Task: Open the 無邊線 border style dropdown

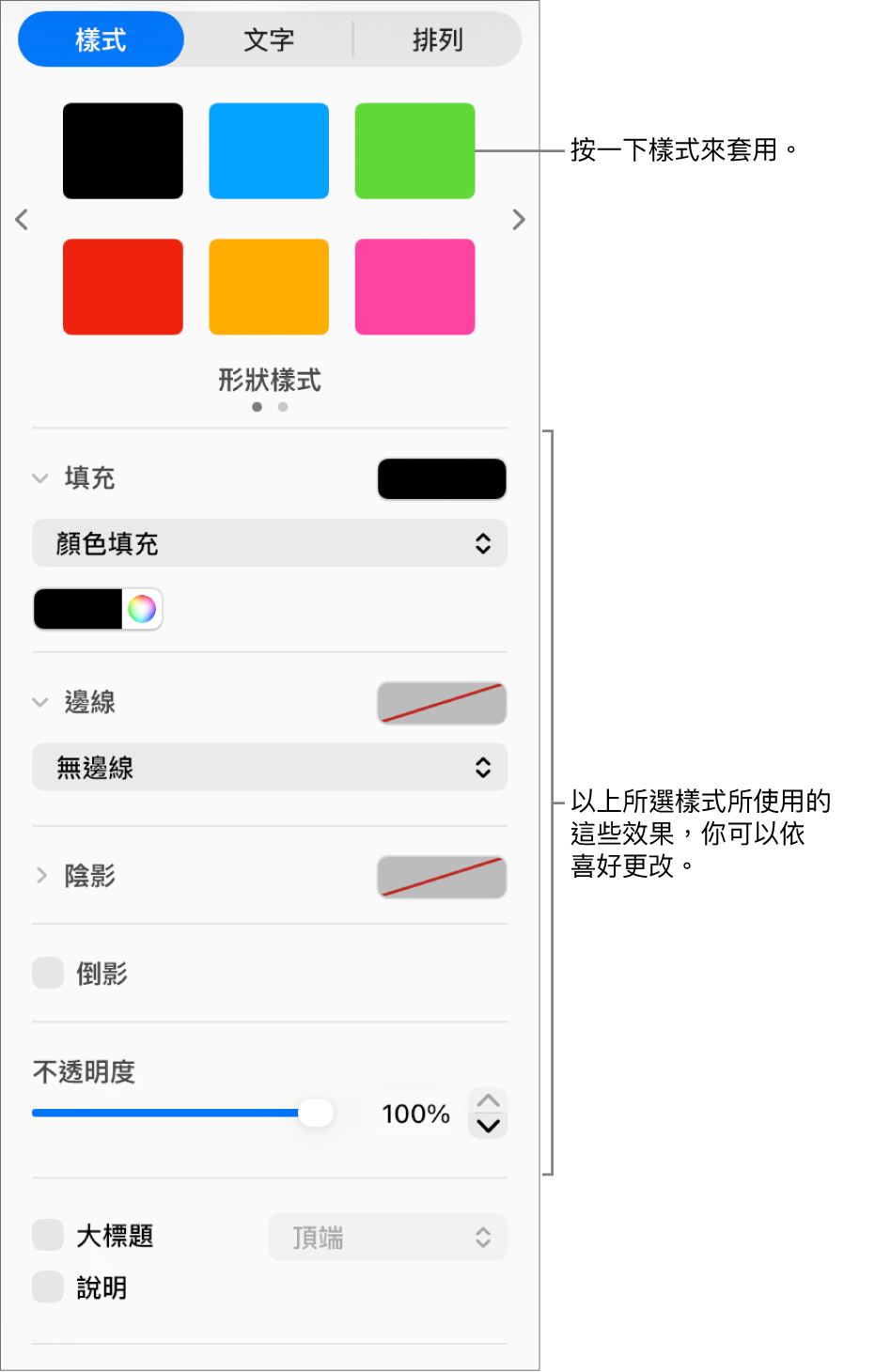Action: (x=269, y=767)
